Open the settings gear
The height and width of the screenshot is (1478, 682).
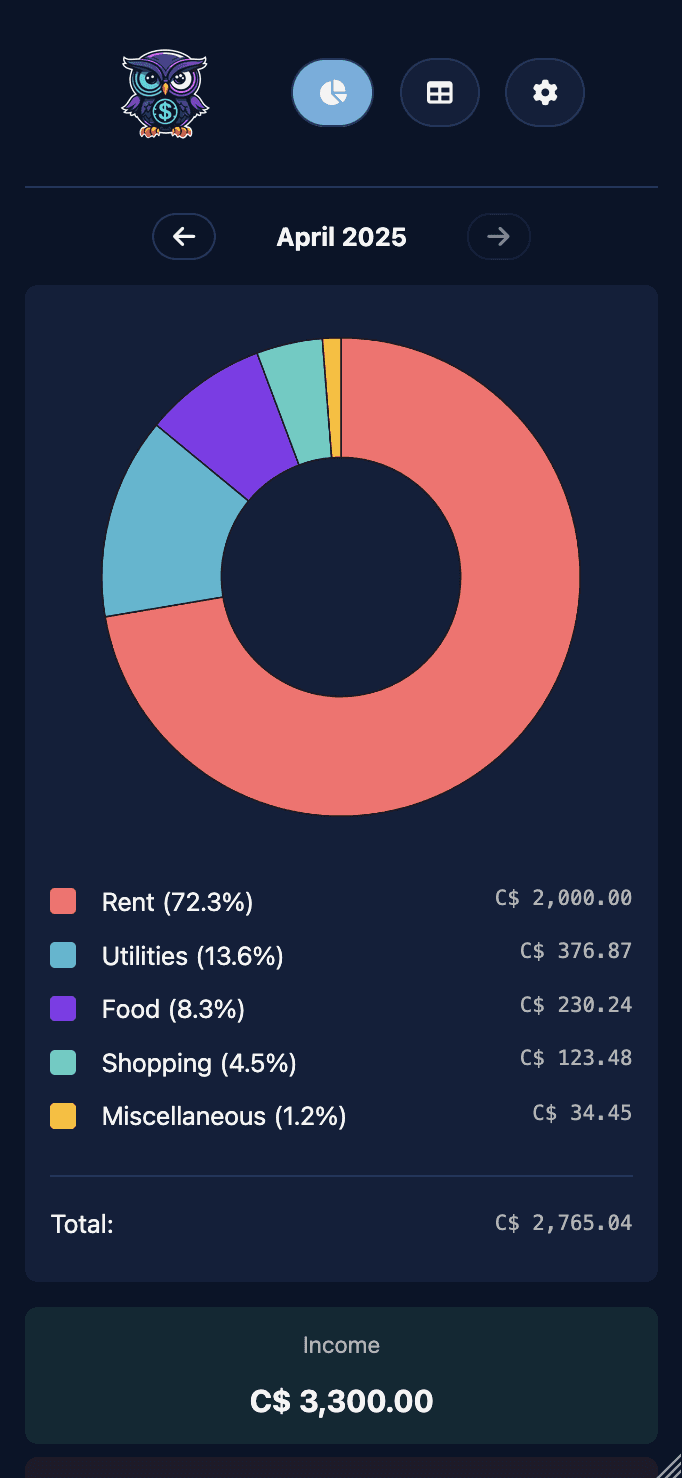point(545,93)
